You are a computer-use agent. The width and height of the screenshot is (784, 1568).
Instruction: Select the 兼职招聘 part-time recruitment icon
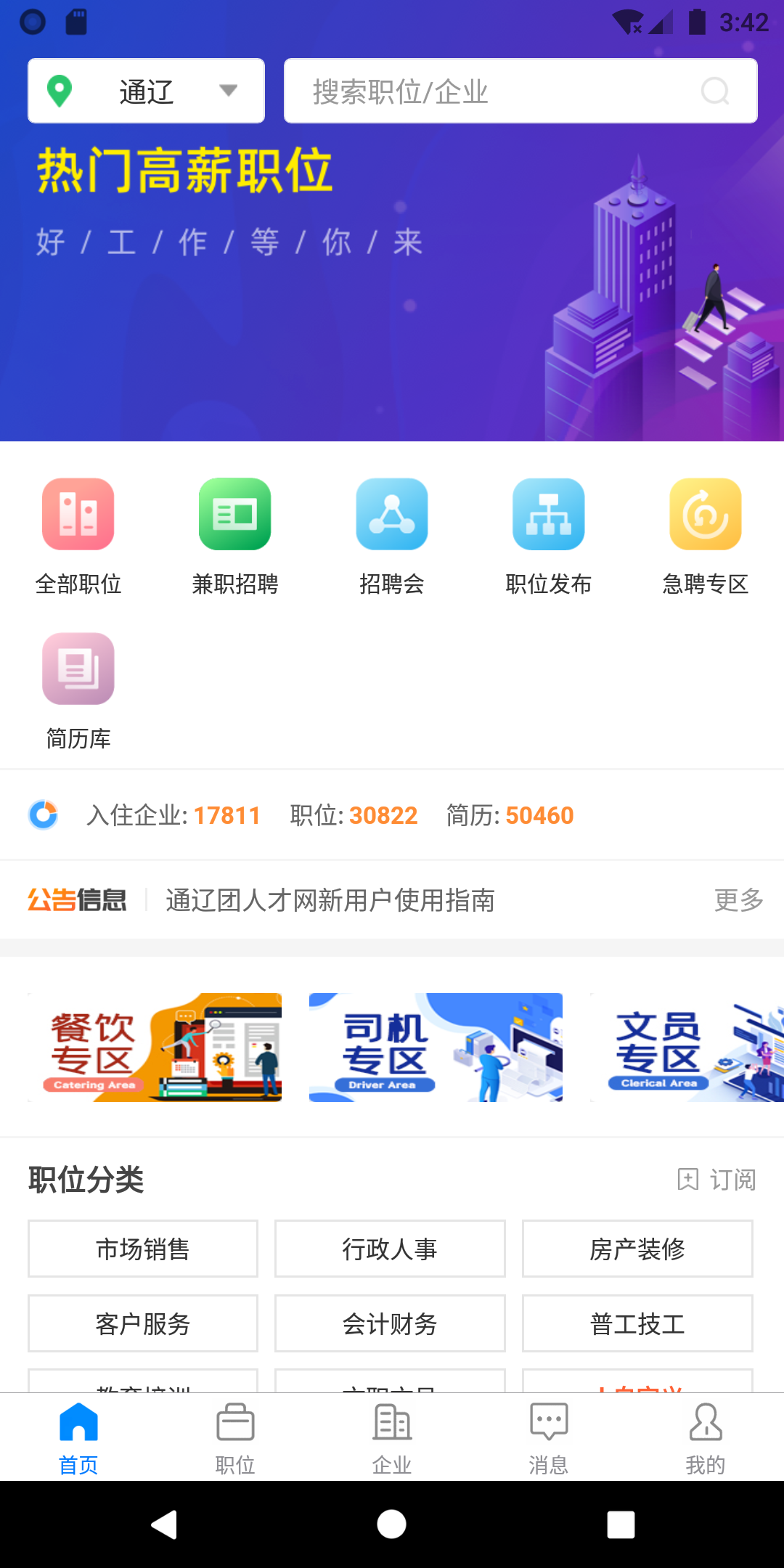234,513
